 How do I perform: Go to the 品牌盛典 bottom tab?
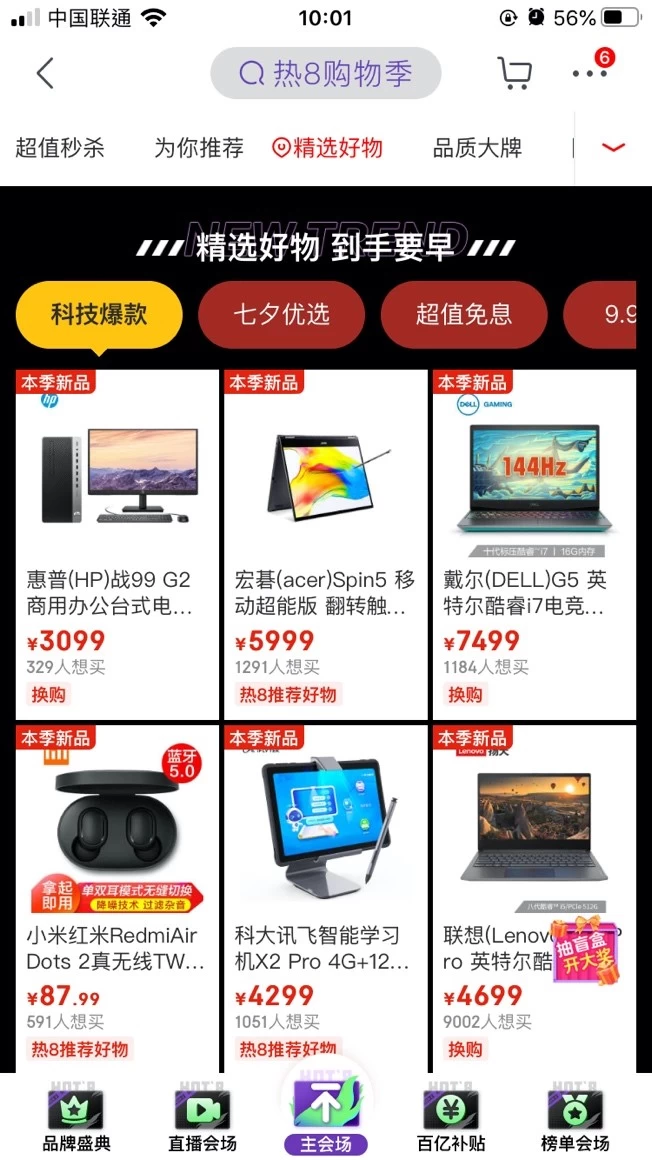(x=76, y=1120)
